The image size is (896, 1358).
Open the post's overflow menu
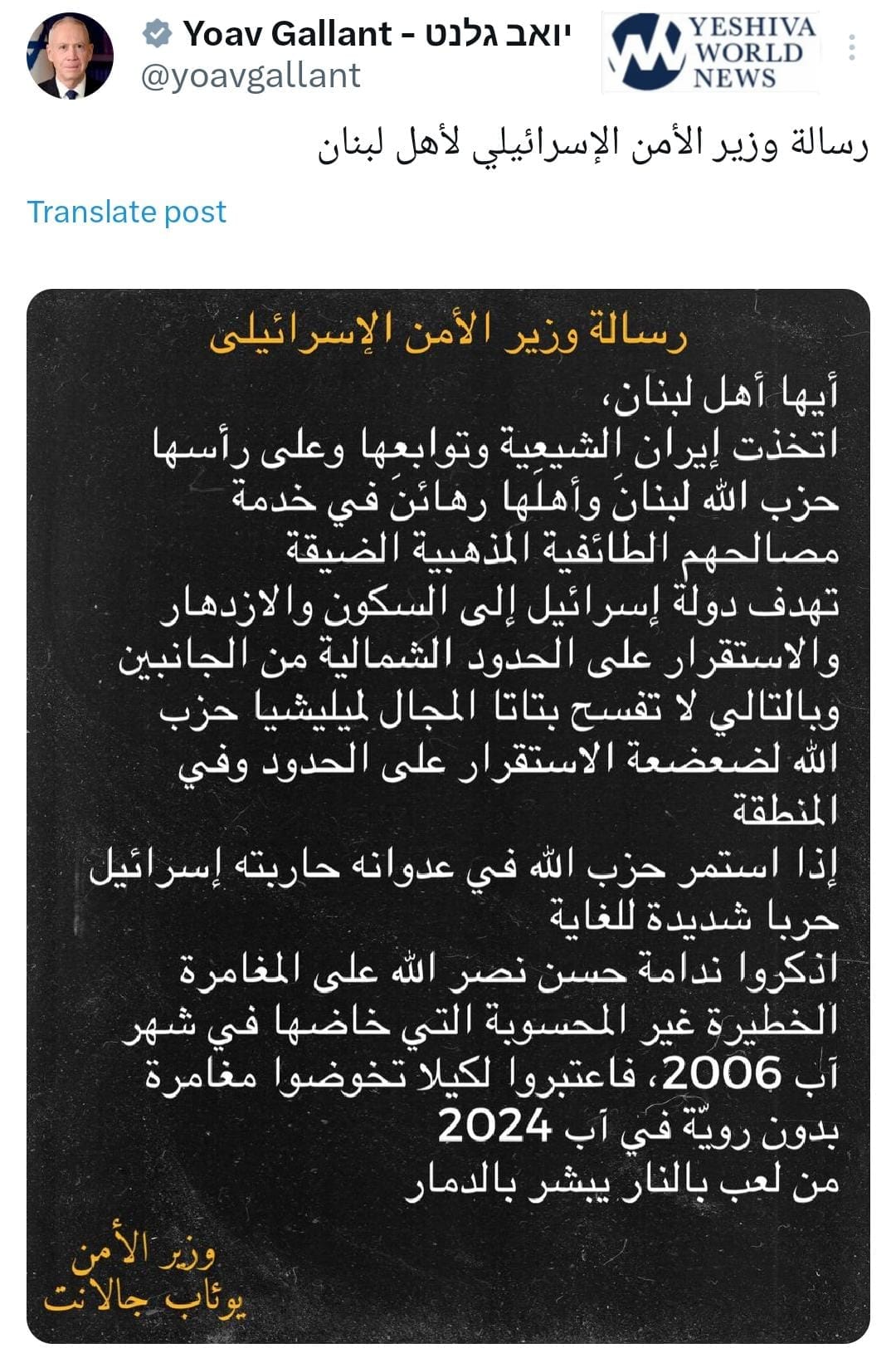coord(851,49)
